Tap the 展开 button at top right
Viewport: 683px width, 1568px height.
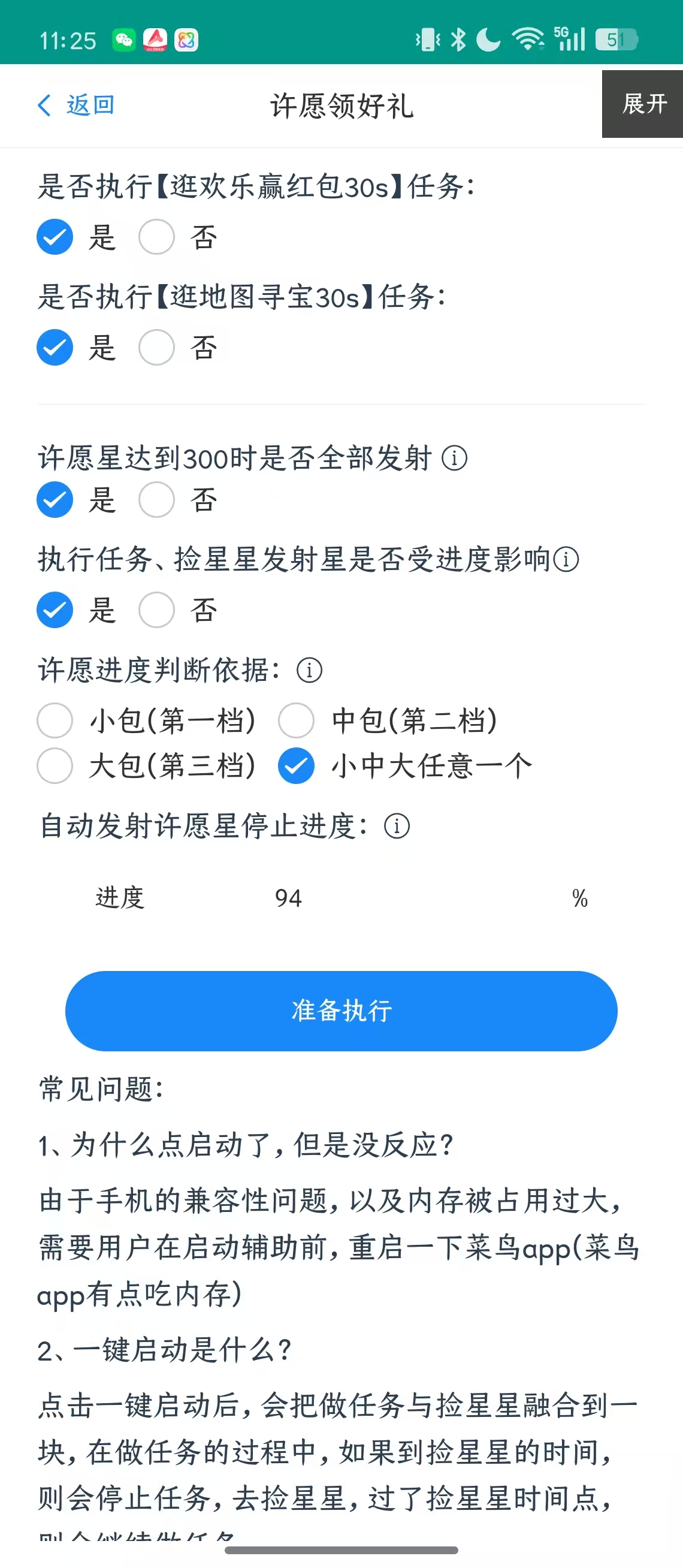(643, 104)
